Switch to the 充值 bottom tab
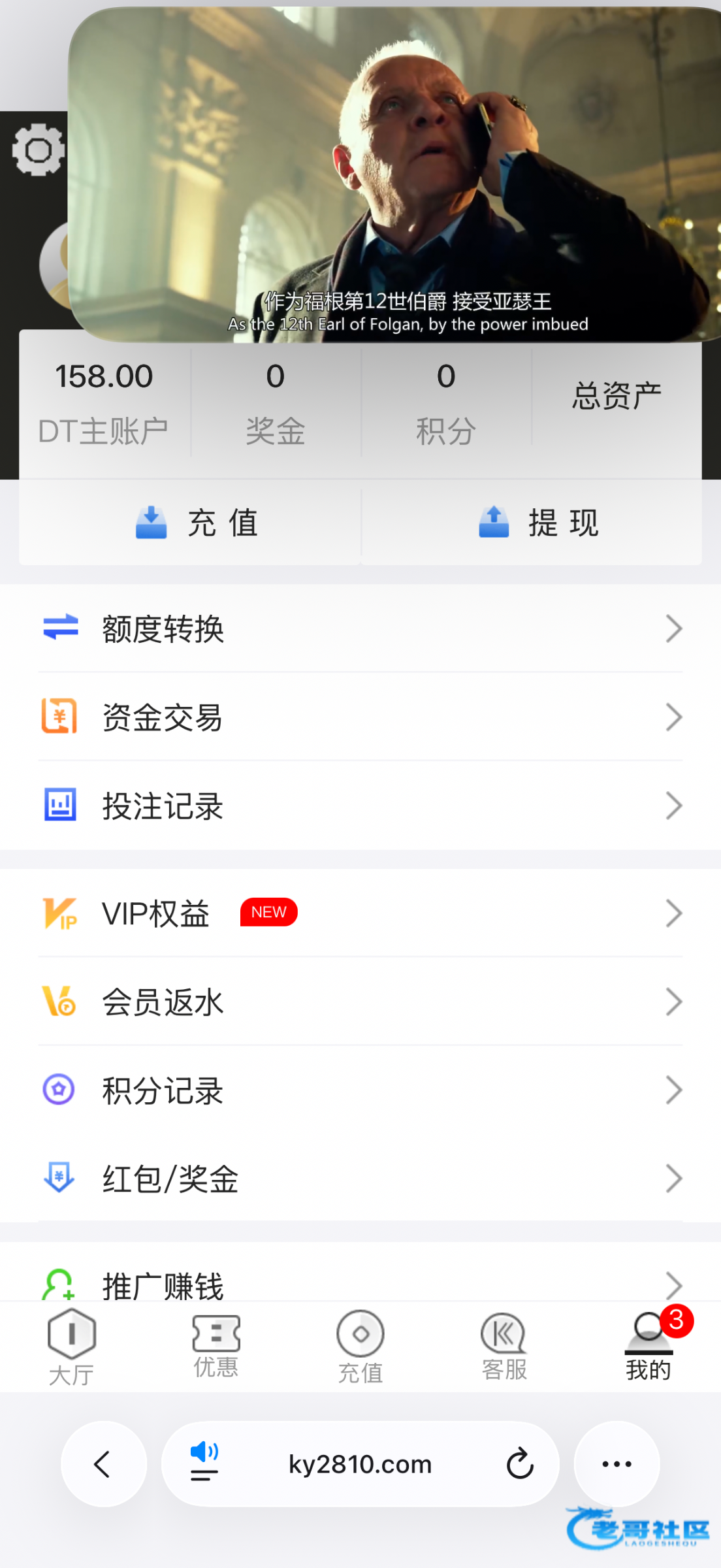 point(360,1347)
